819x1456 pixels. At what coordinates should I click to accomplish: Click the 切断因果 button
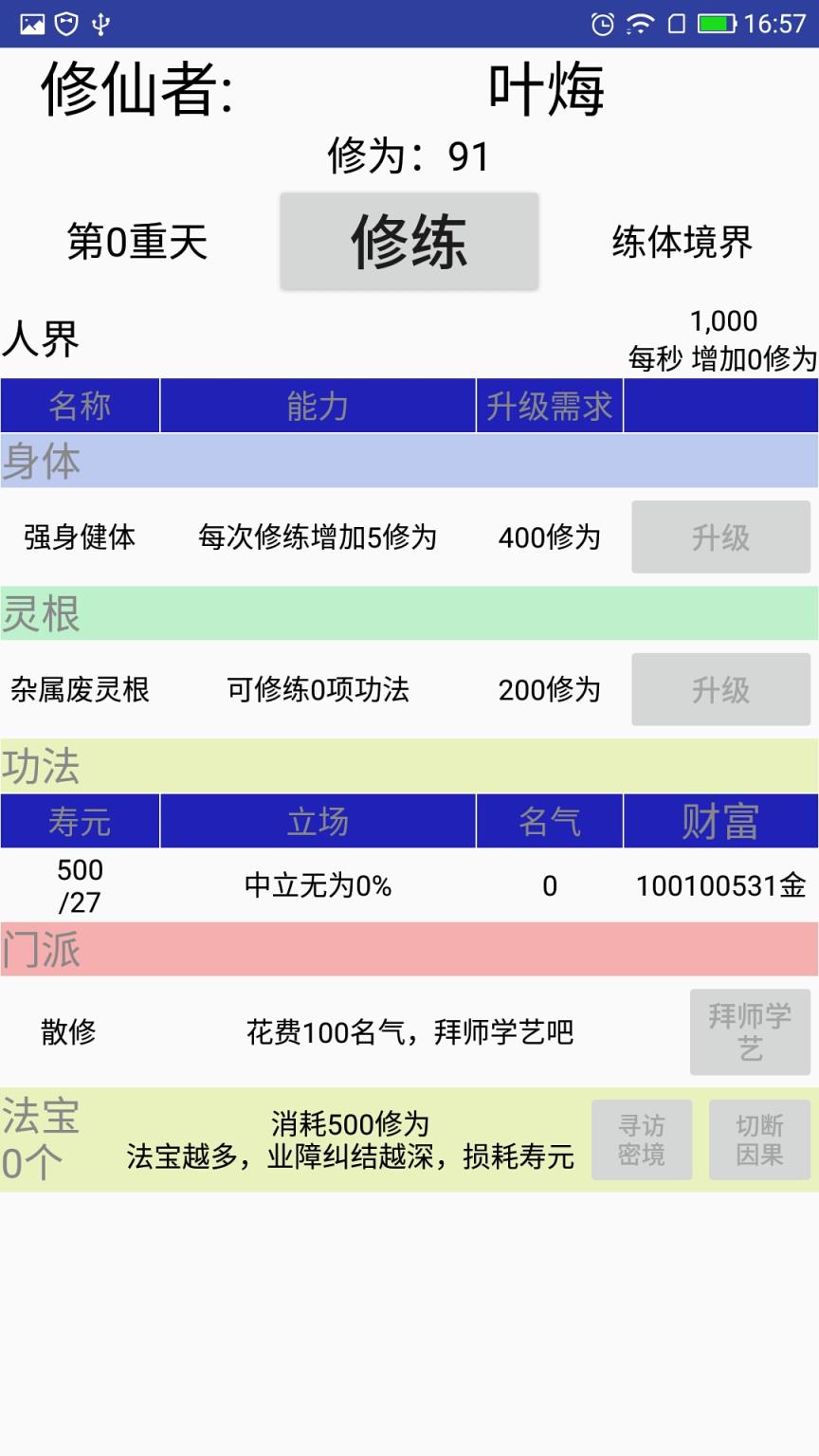[758, 1140]
